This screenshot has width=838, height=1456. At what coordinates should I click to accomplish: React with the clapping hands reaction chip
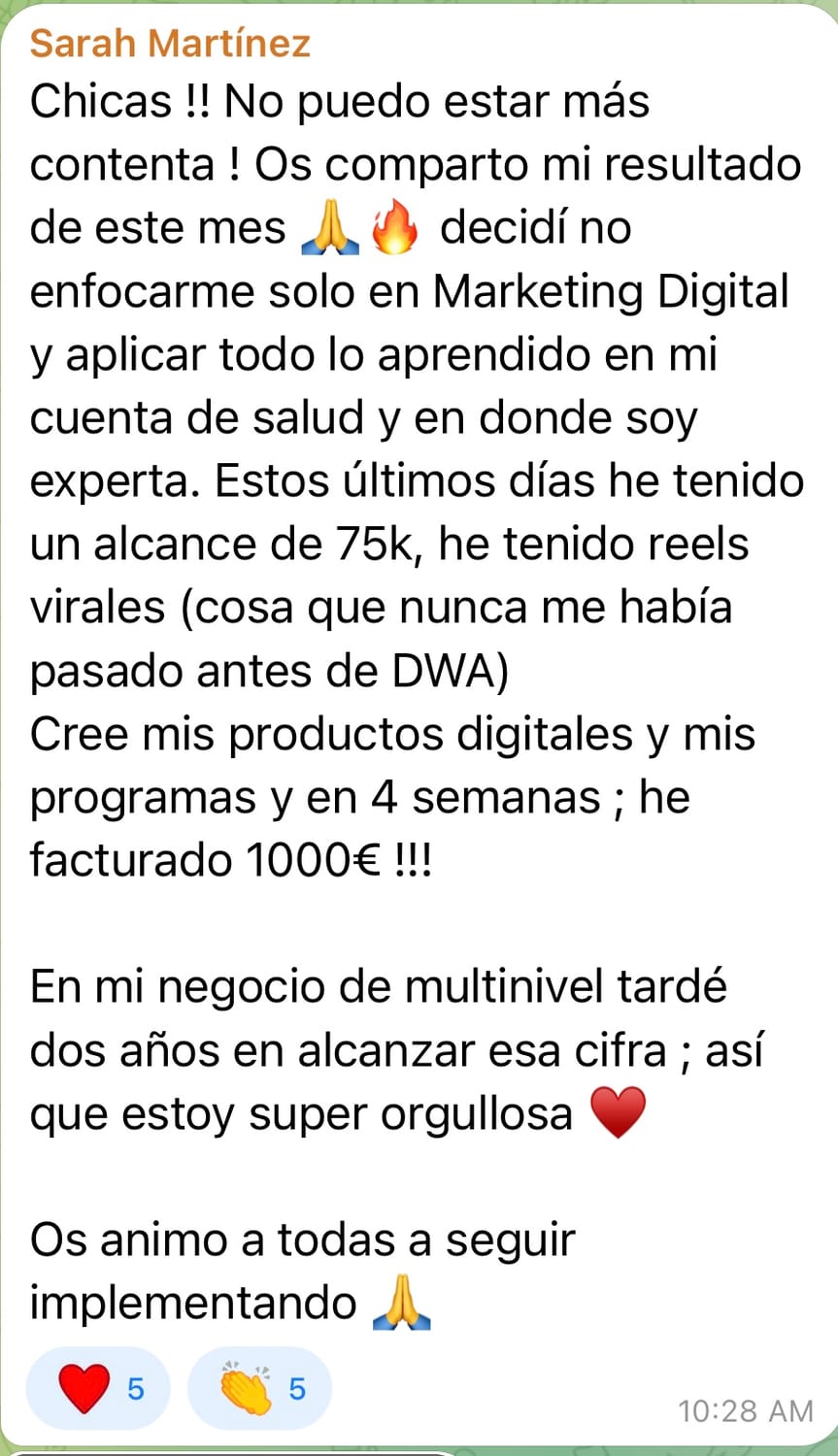click(260, 1388)
